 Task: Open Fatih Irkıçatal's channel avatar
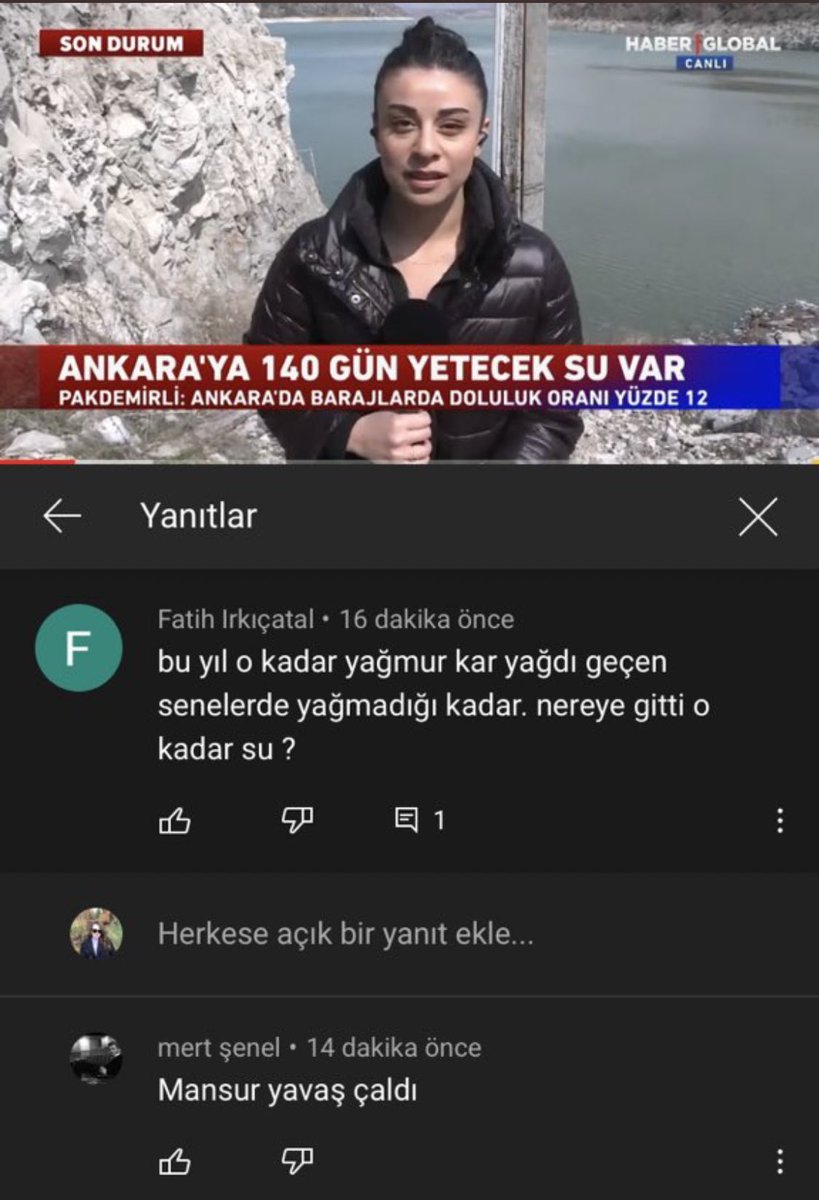(79, 647)
